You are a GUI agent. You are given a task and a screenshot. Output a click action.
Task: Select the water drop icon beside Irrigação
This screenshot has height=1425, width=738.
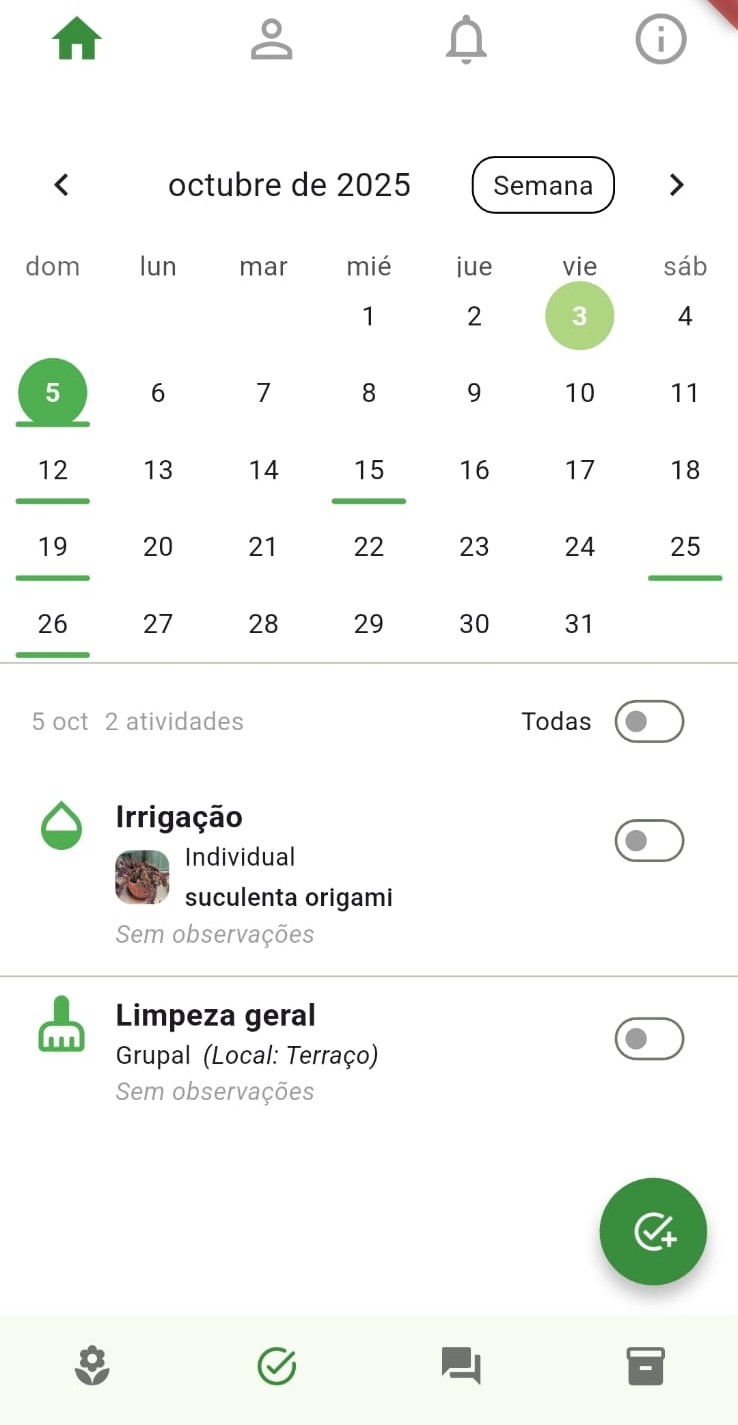[61, 824]
